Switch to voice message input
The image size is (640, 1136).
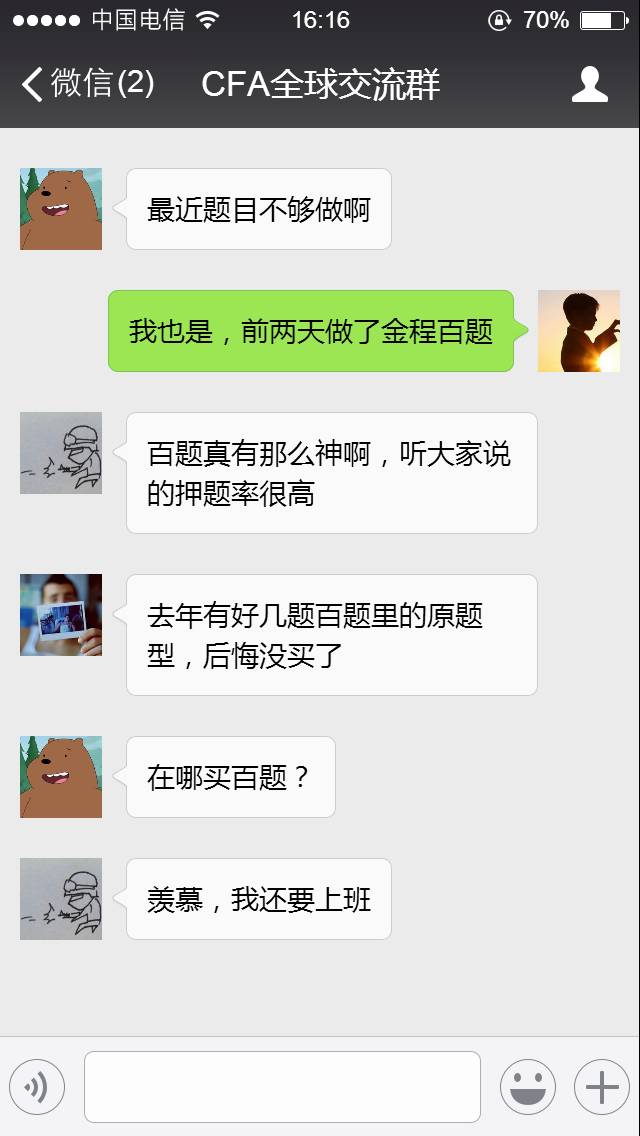pos(37,1087)
